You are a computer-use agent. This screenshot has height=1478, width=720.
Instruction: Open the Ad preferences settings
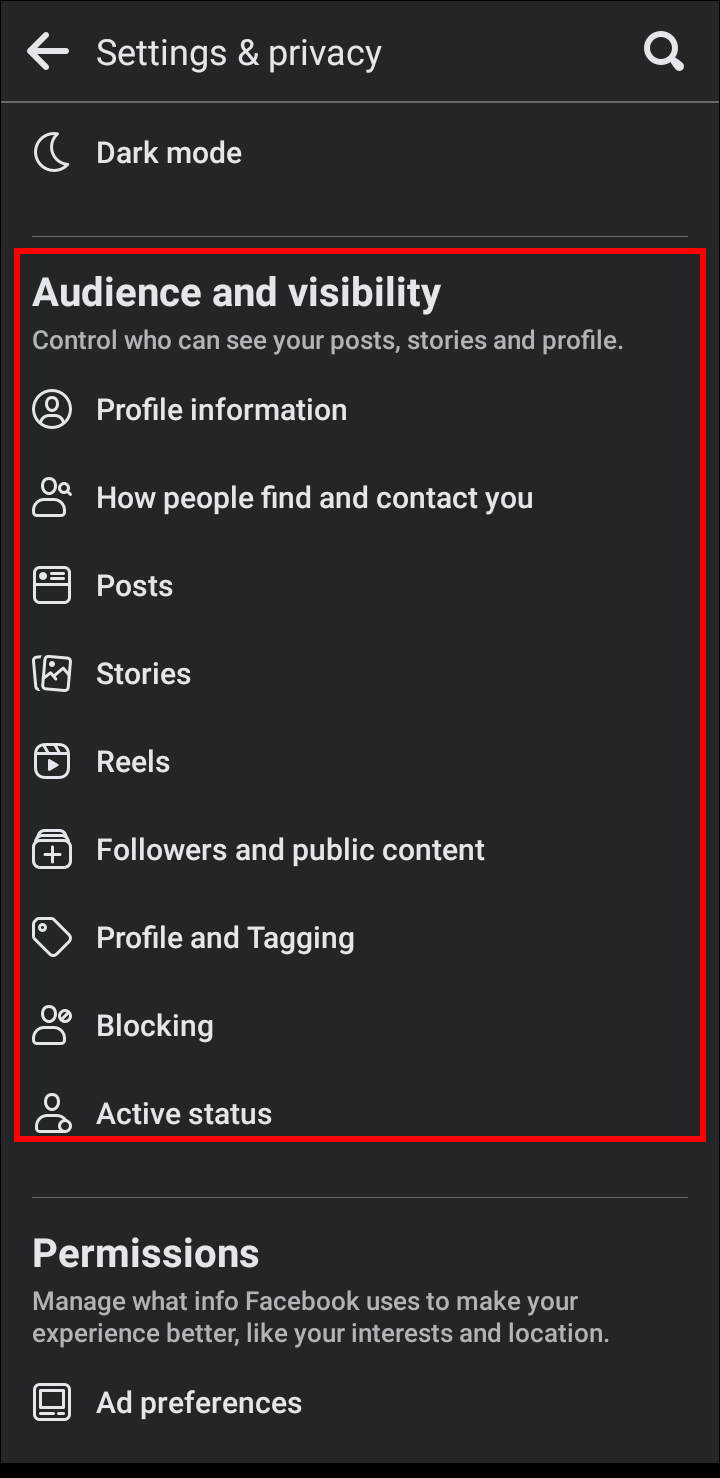[x=198, y=1402]
